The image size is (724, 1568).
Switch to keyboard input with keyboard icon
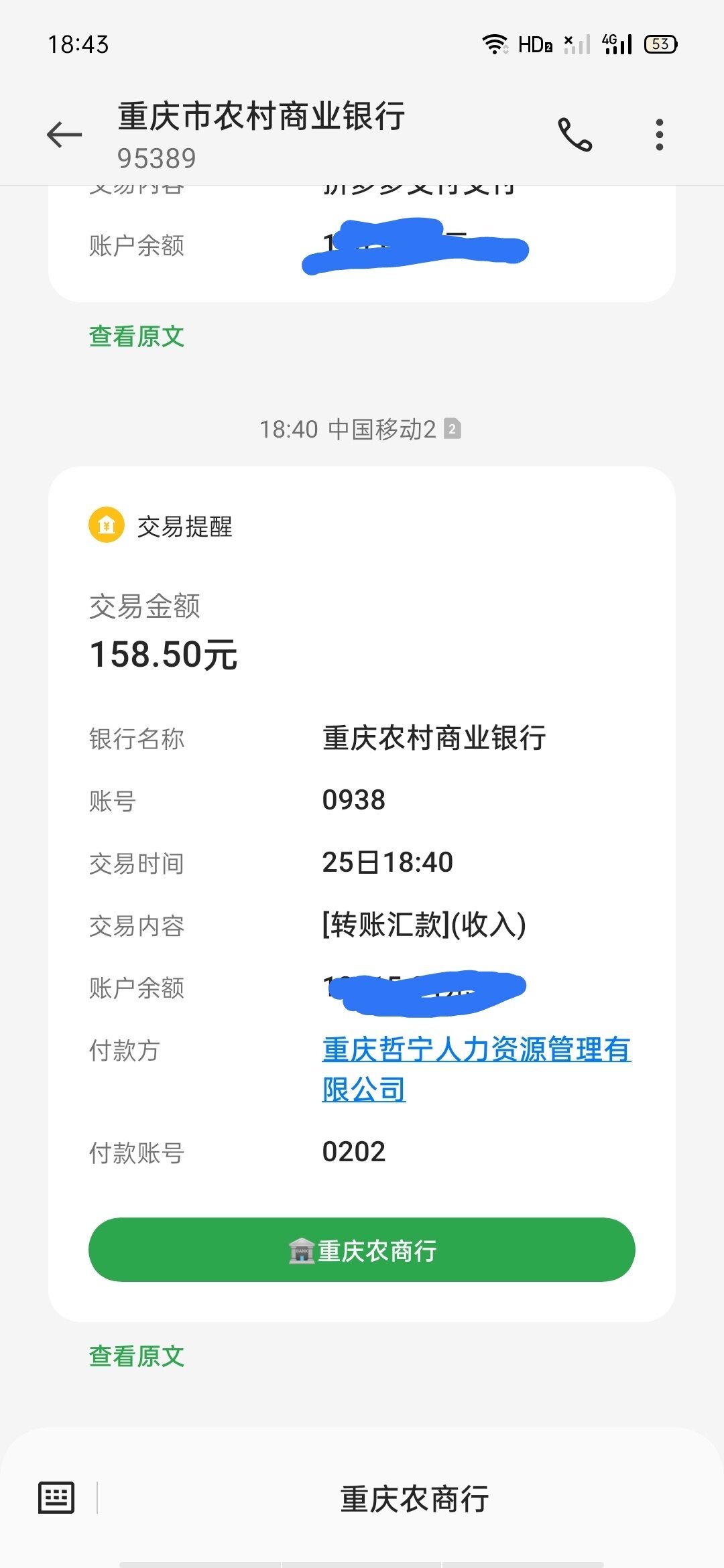pyautogui.click(x=56, y=1498)
